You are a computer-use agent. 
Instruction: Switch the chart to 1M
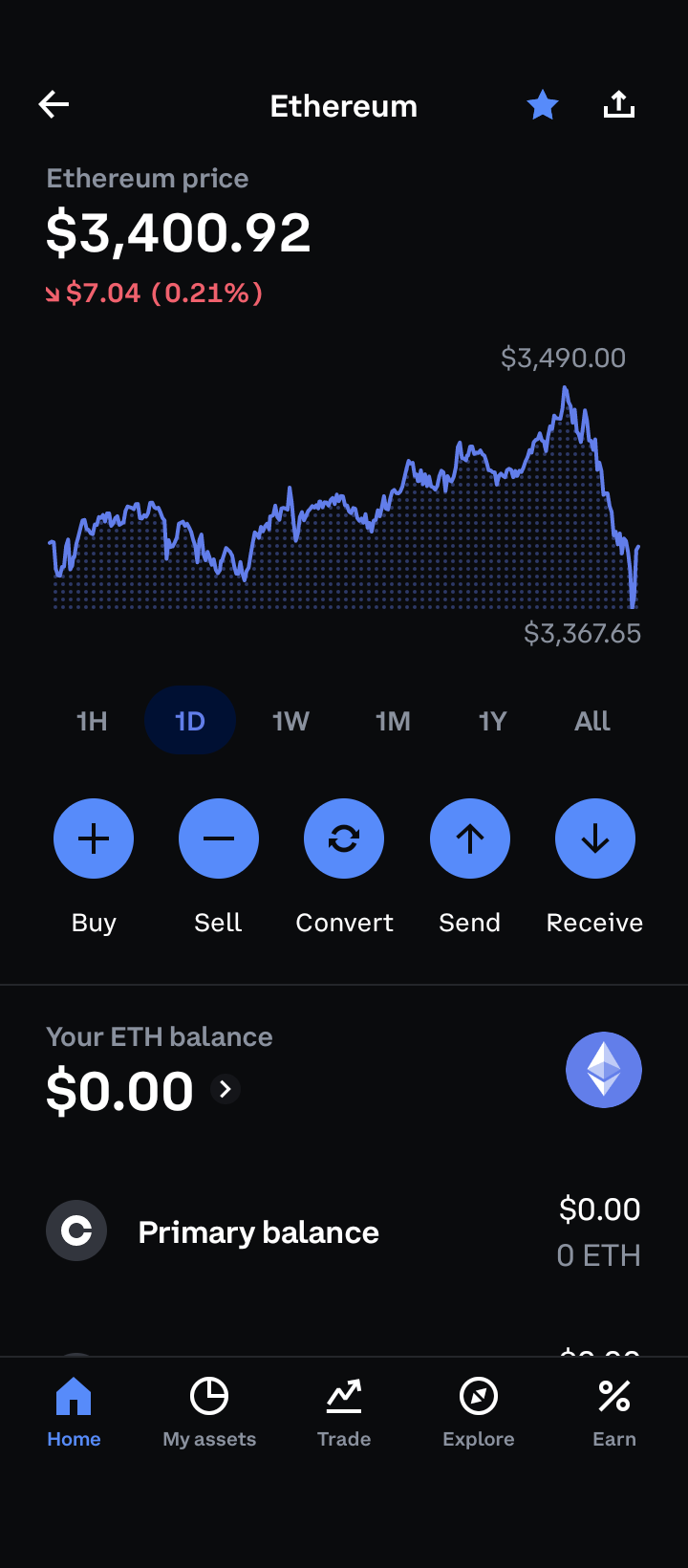pyautogui.click(x=393, y=721)
